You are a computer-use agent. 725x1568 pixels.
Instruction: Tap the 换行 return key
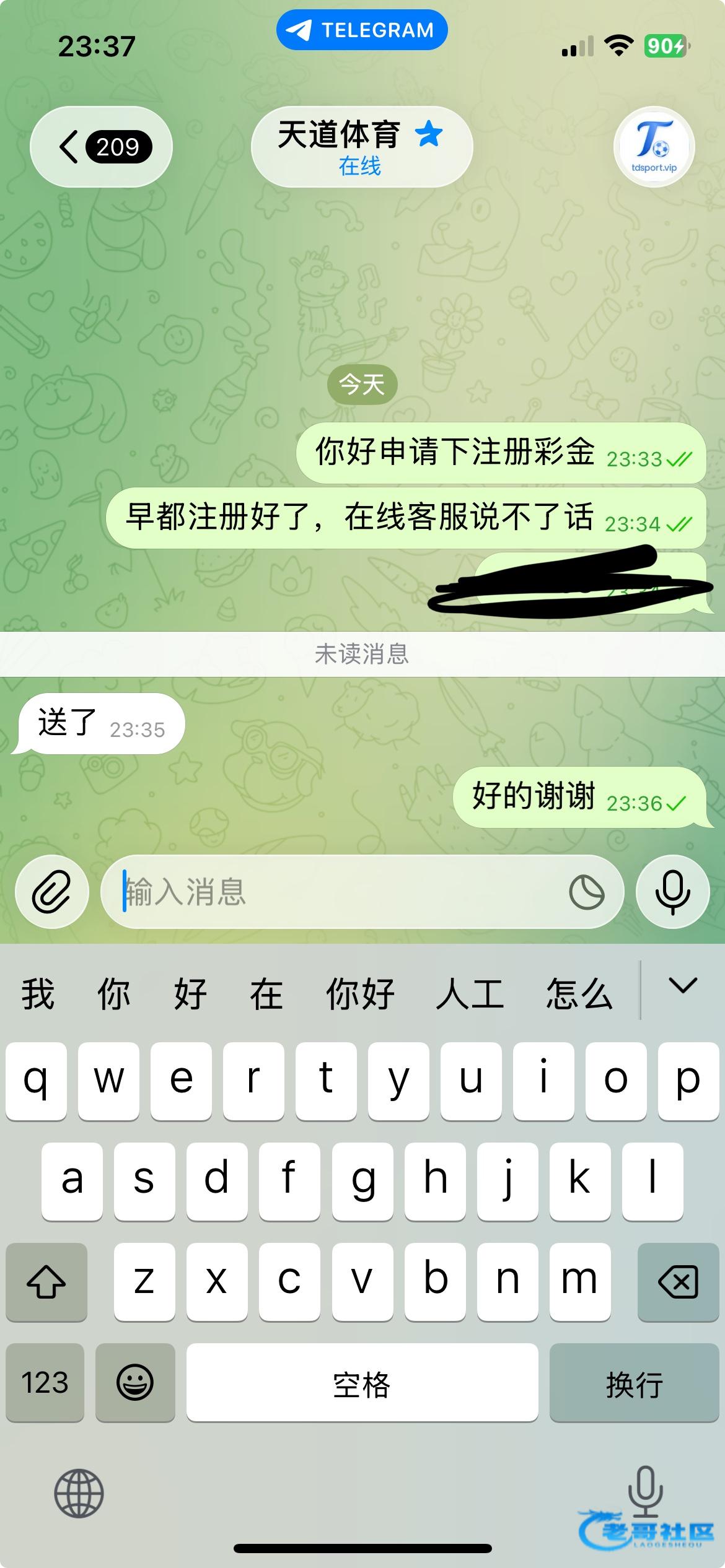[635, 1383]
